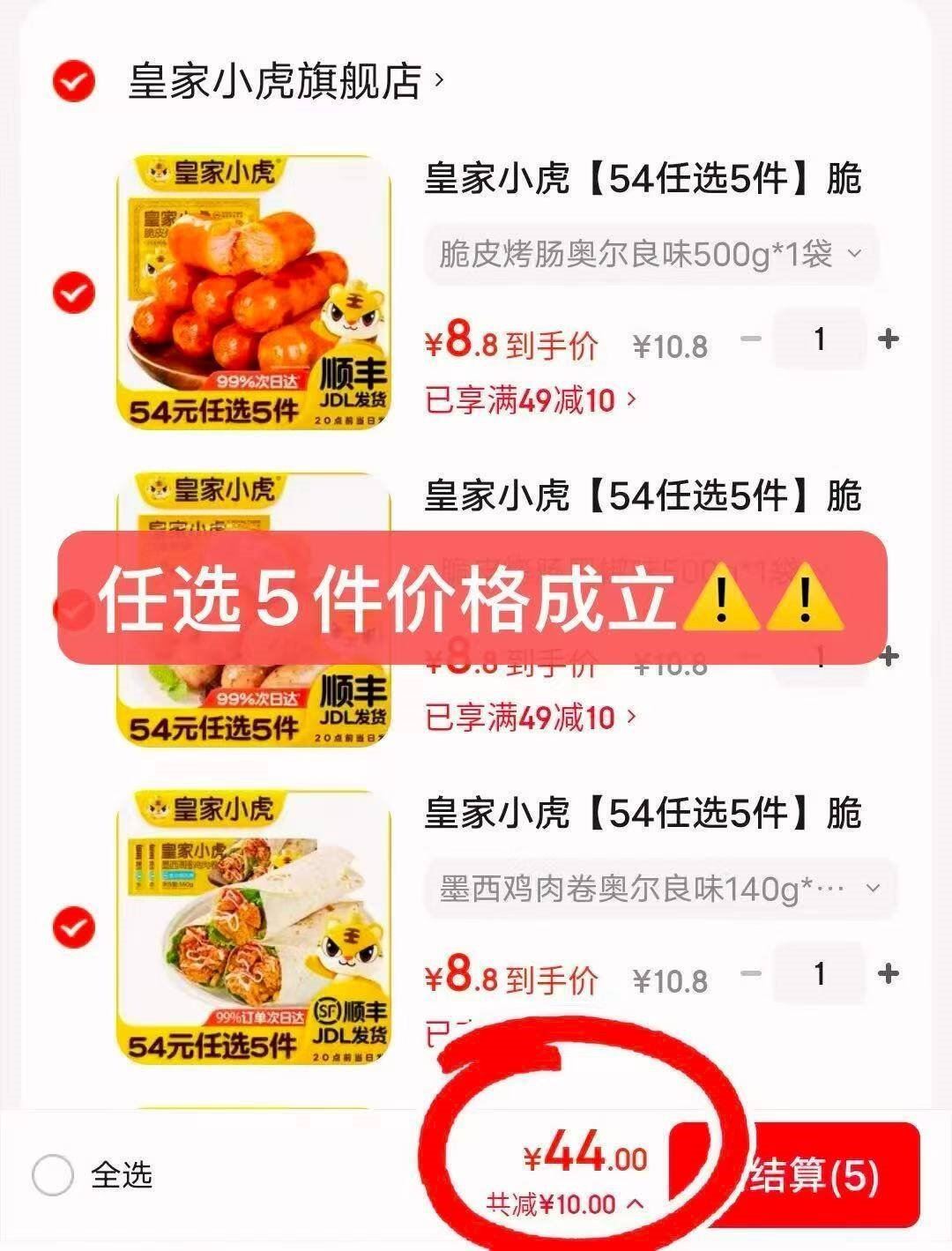The width and height of the screenshot is (952, 1251).
Task: Open the 脆皮烤肠奥尔良味 sausage product image
Action: (x=254, y=293)
